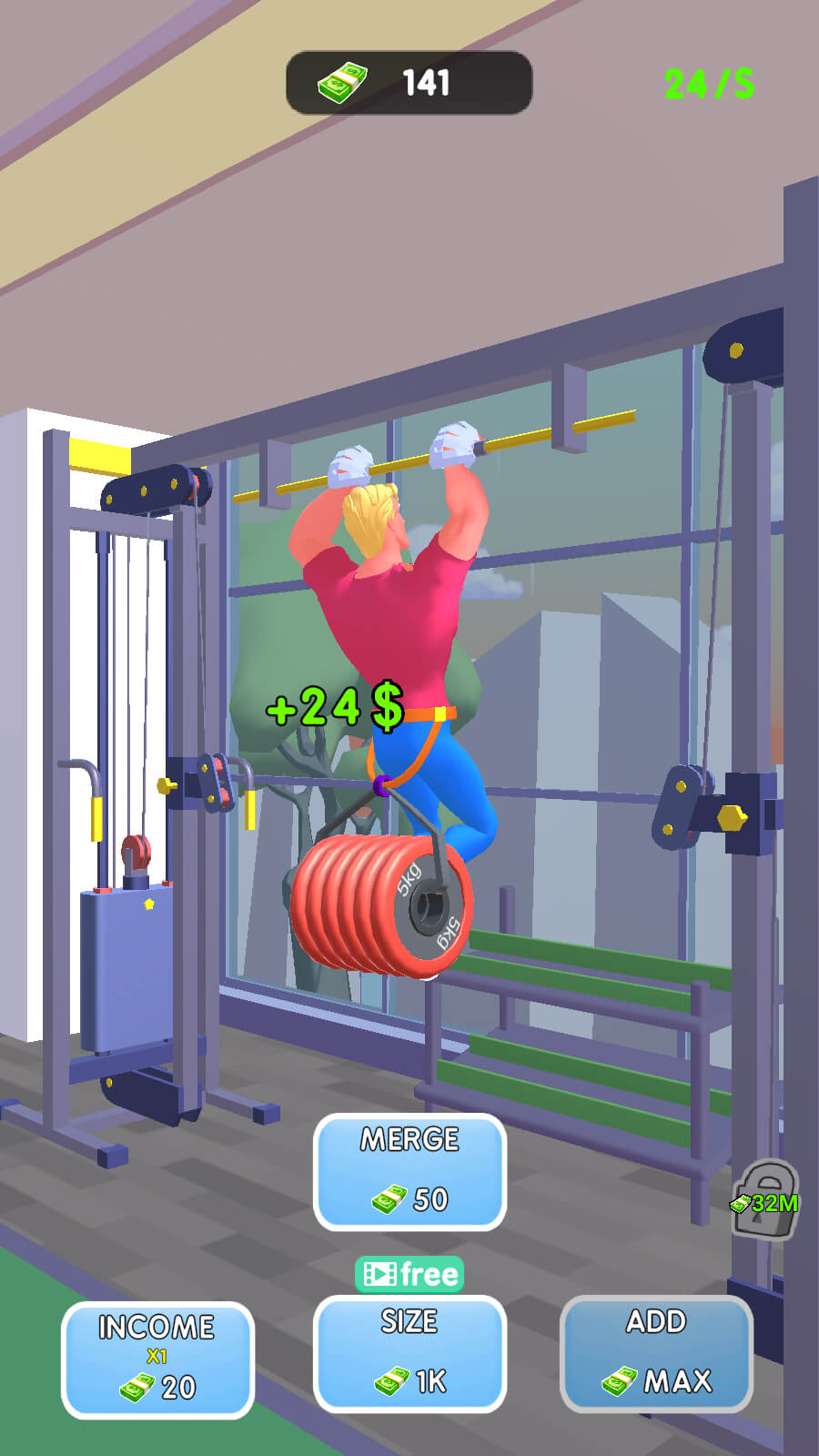
Task: Upgrade Income for 20 cash
Action: coord(157,1360)
